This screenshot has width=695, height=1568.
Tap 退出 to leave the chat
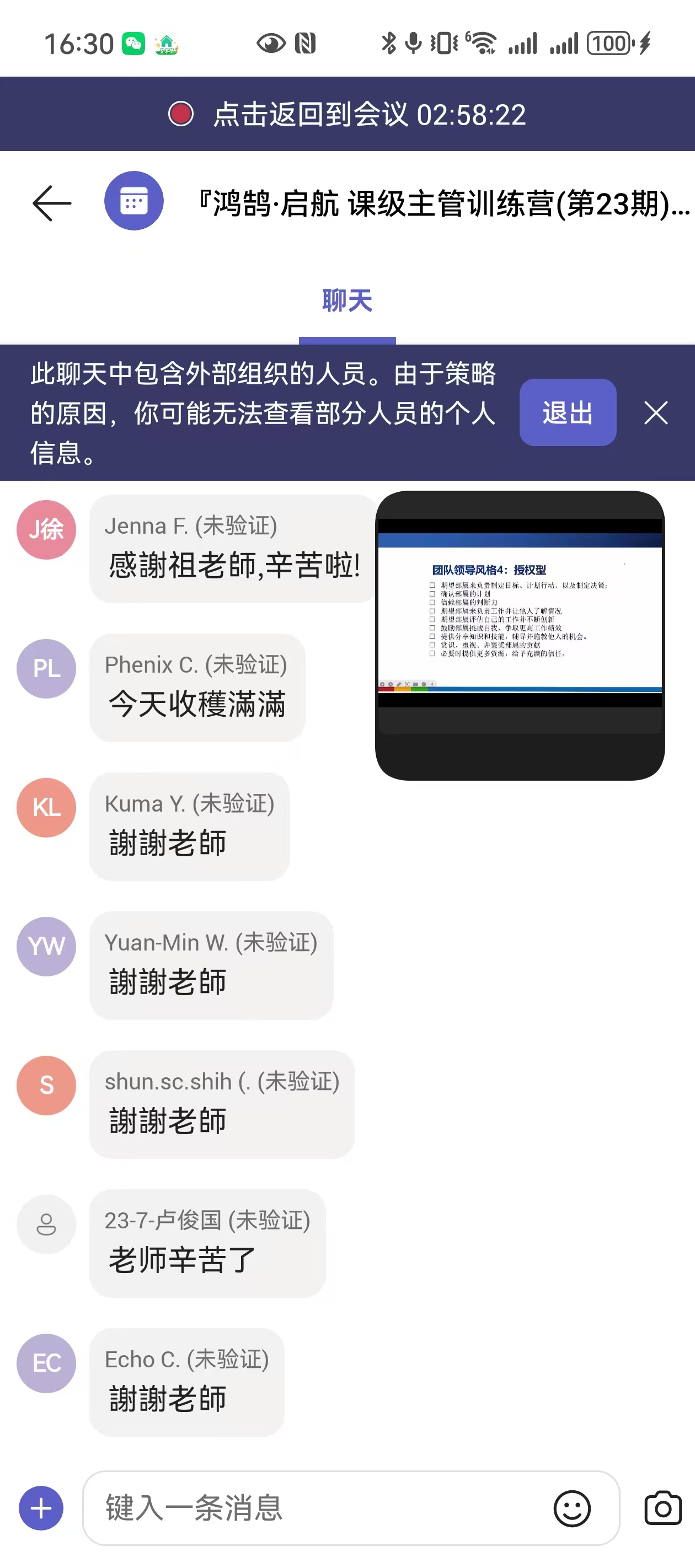[567, 413]
